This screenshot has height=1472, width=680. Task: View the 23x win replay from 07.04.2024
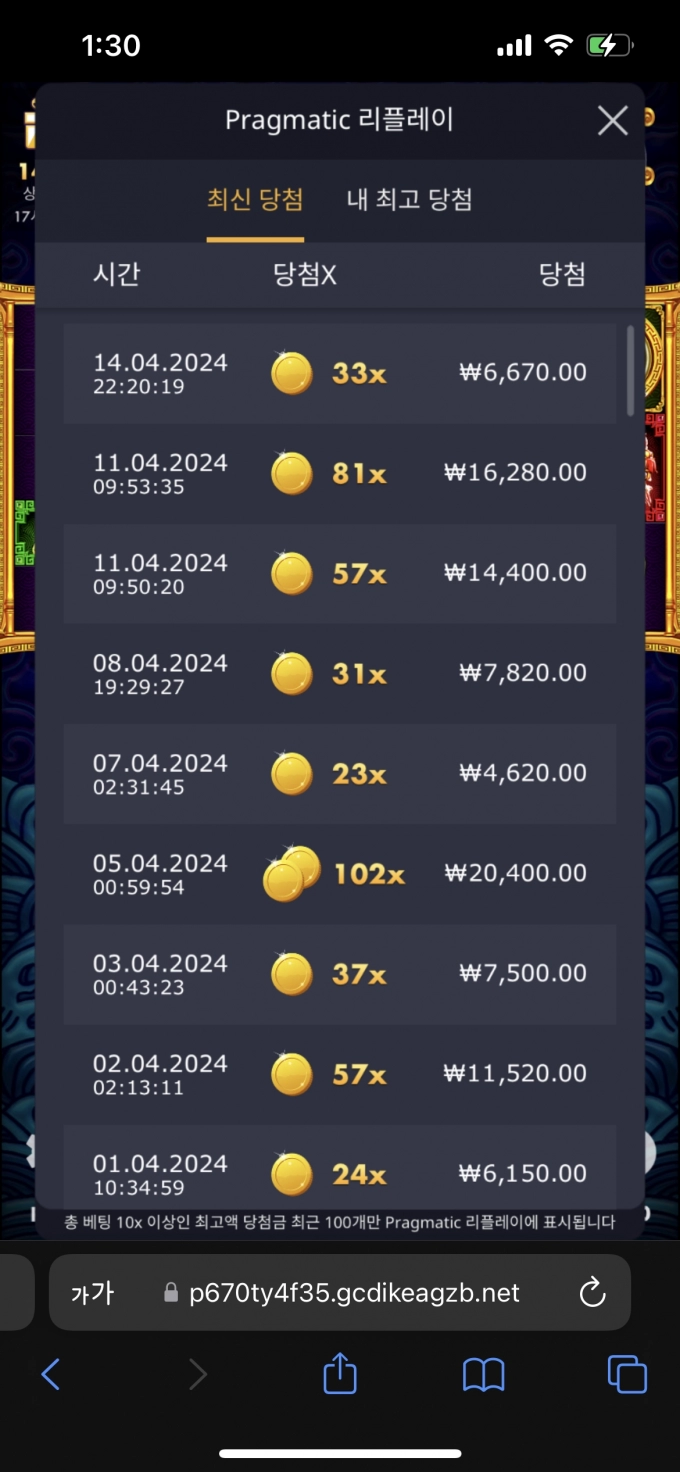pyautogui.click(x=340, y=773)
